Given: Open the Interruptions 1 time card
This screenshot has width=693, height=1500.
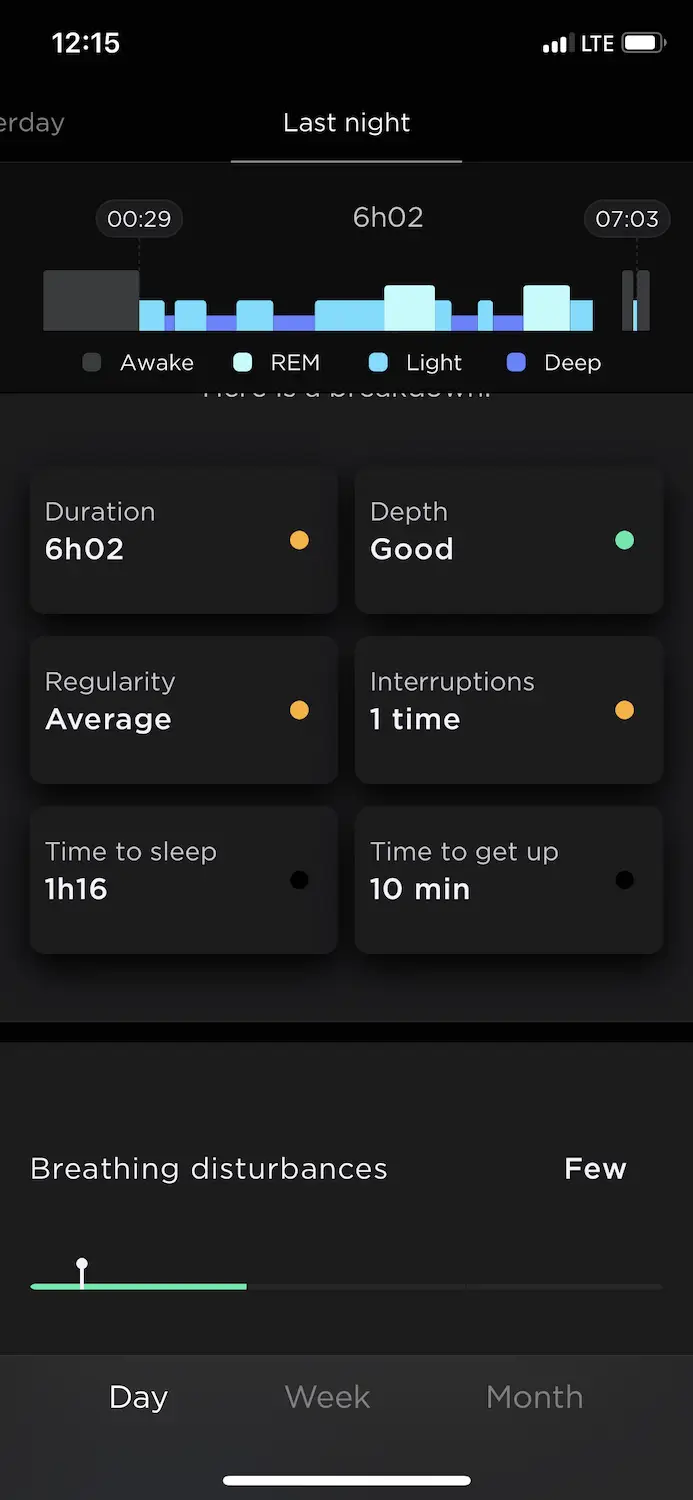Looking at the screenshot, I should point(509,710).
